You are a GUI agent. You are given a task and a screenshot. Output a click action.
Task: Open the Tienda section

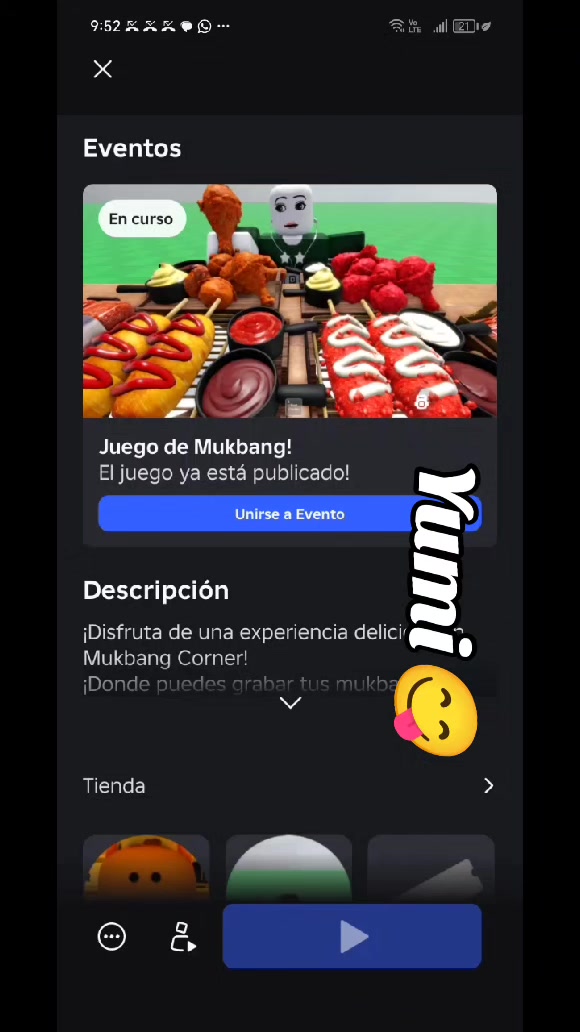[x=290, y=786]
